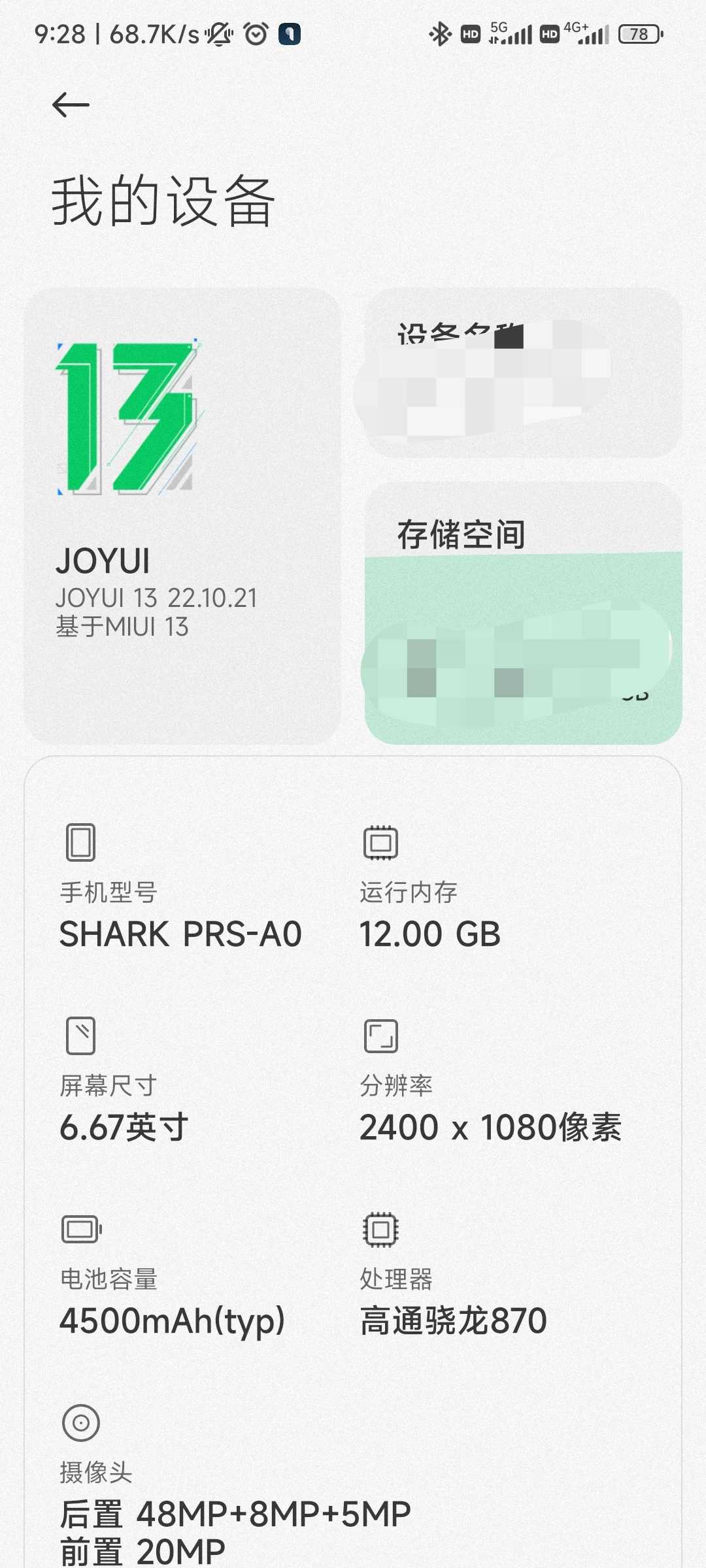This screenshot has height=1568, width=706.
Task: Open the JOYUI 13 version card
Action: coord(182,515)
